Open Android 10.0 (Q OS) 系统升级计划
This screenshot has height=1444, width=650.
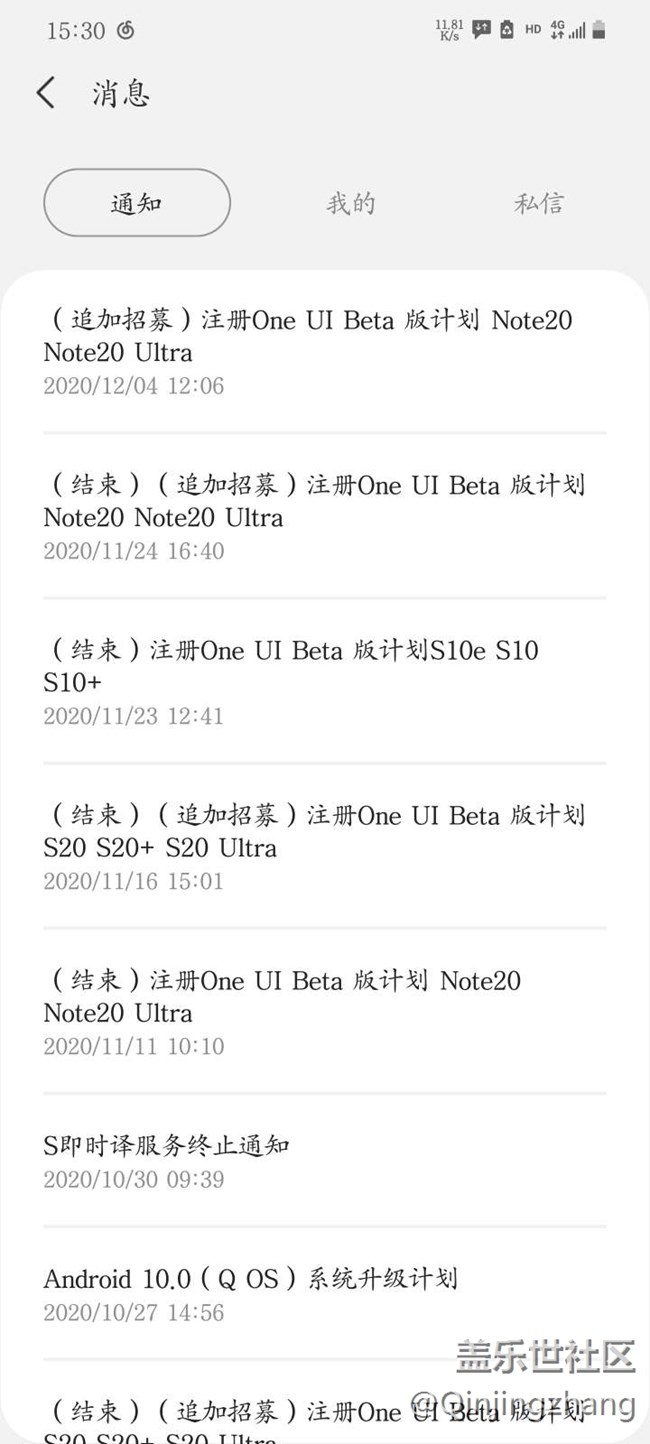pos(325,1293)
